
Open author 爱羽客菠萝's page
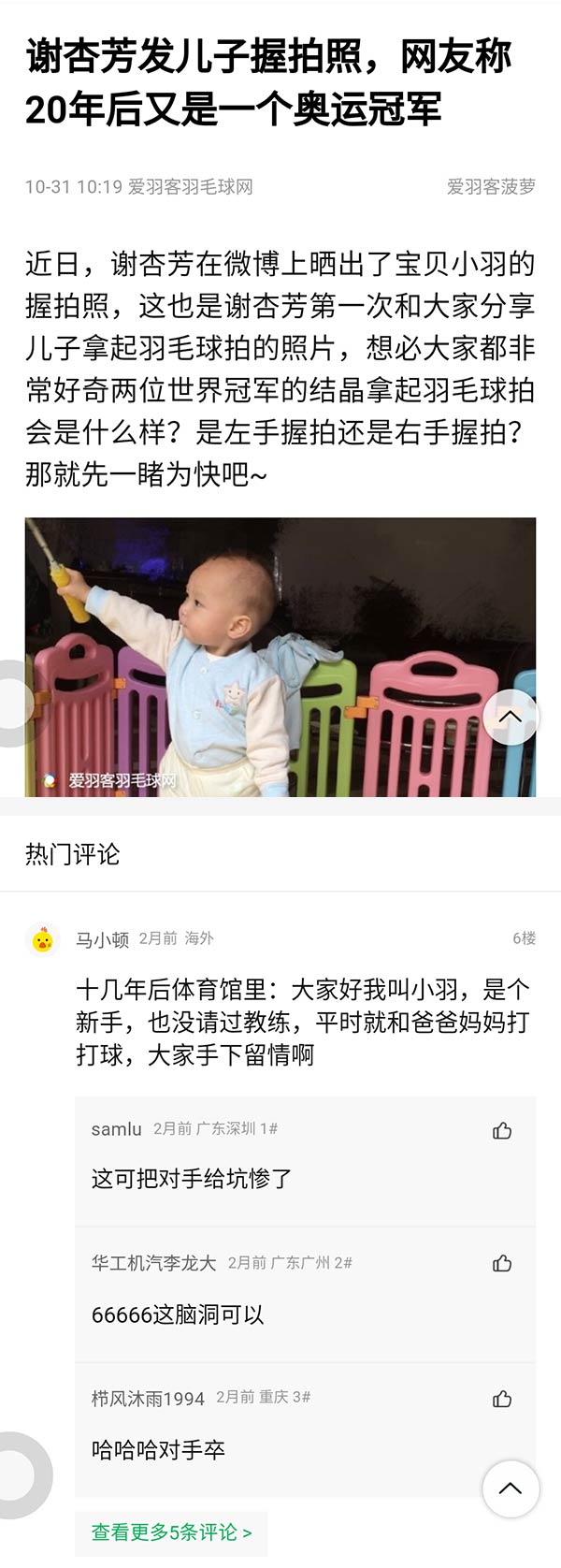click(x=491, y=187)
